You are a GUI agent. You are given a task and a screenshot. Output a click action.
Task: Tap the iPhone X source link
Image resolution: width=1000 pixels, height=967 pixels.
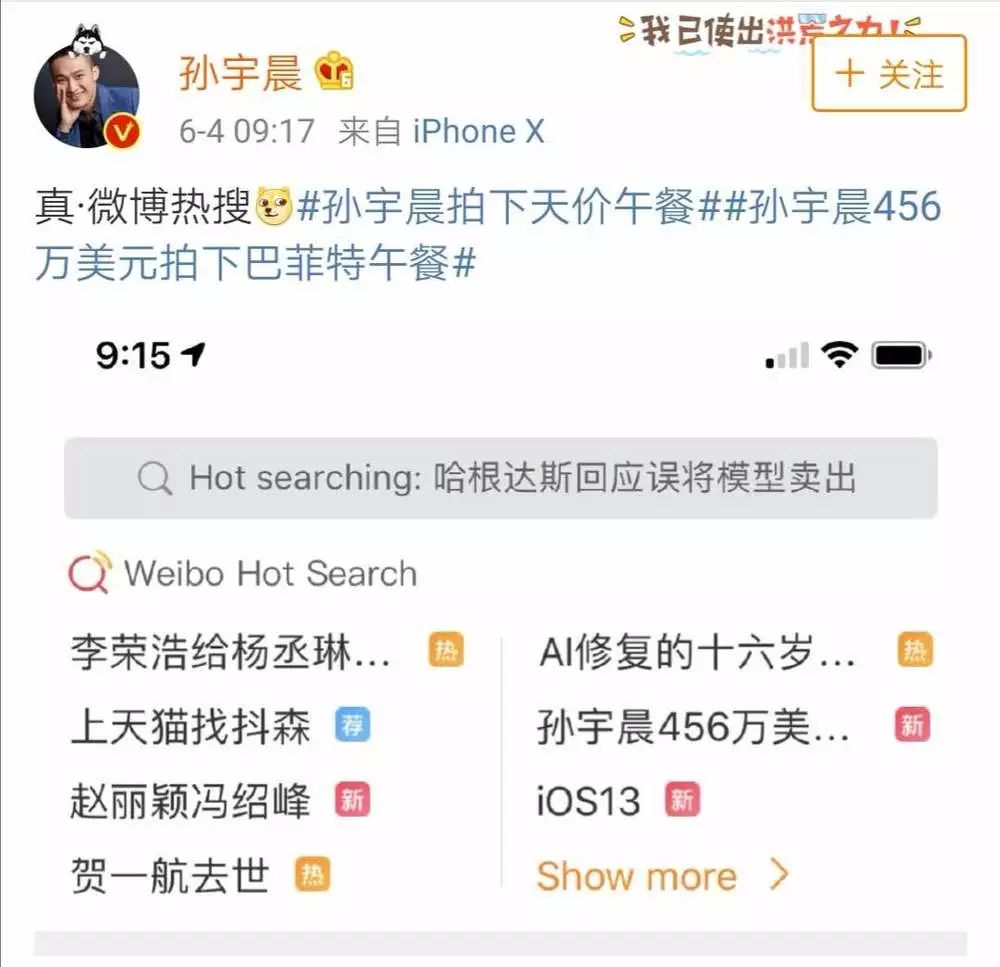478,131
